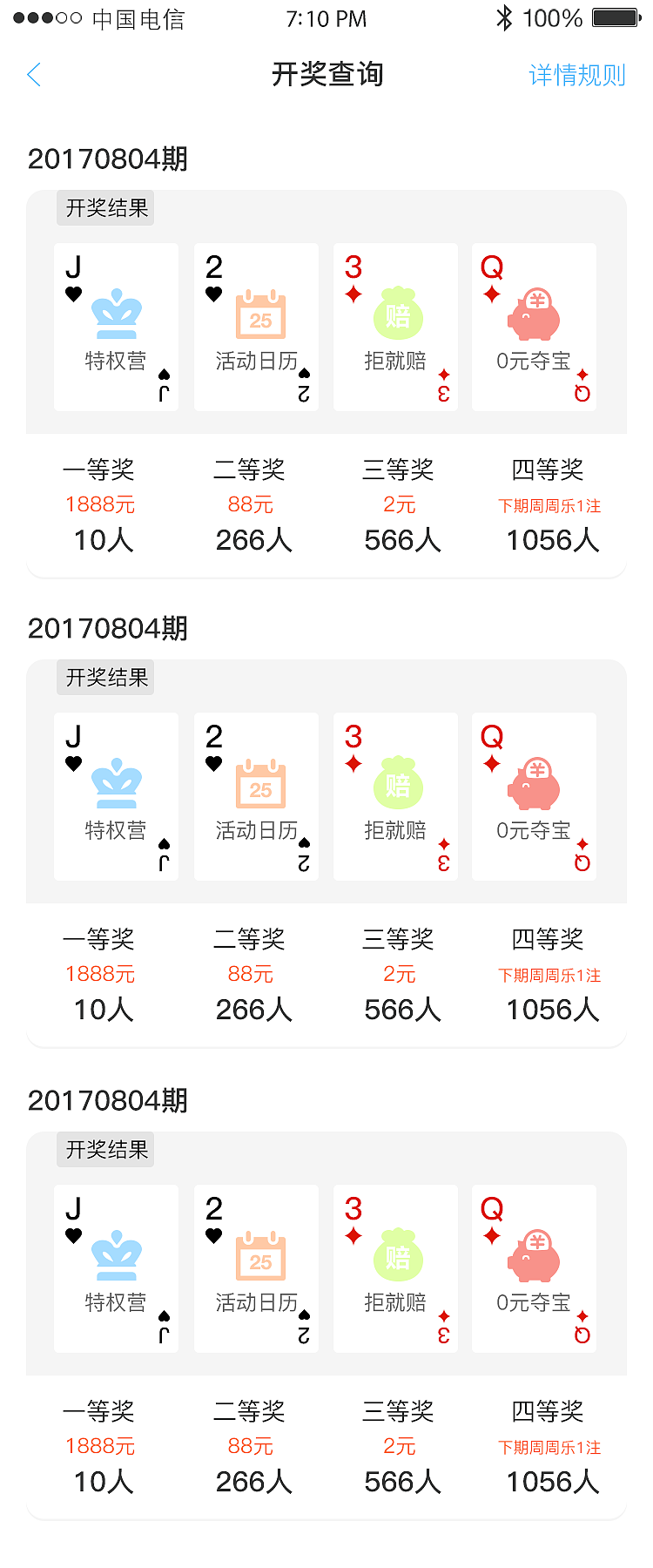Click the 7:10 PM time in status bar
The height and width of the screenshot is (1568, 653).
[326, 18]
